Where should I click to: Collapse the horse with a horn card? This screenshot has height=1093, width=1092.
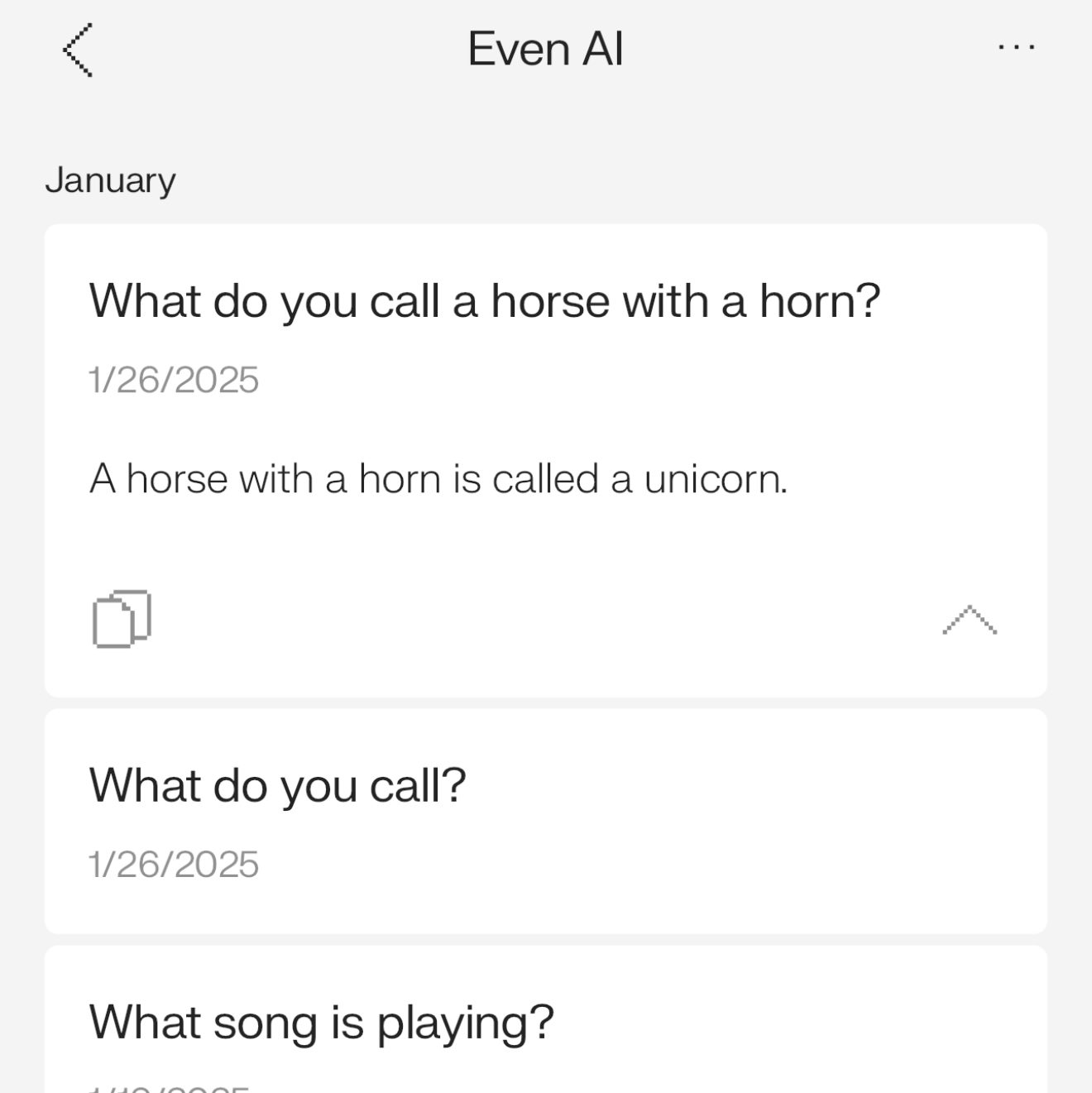point(970,620)
